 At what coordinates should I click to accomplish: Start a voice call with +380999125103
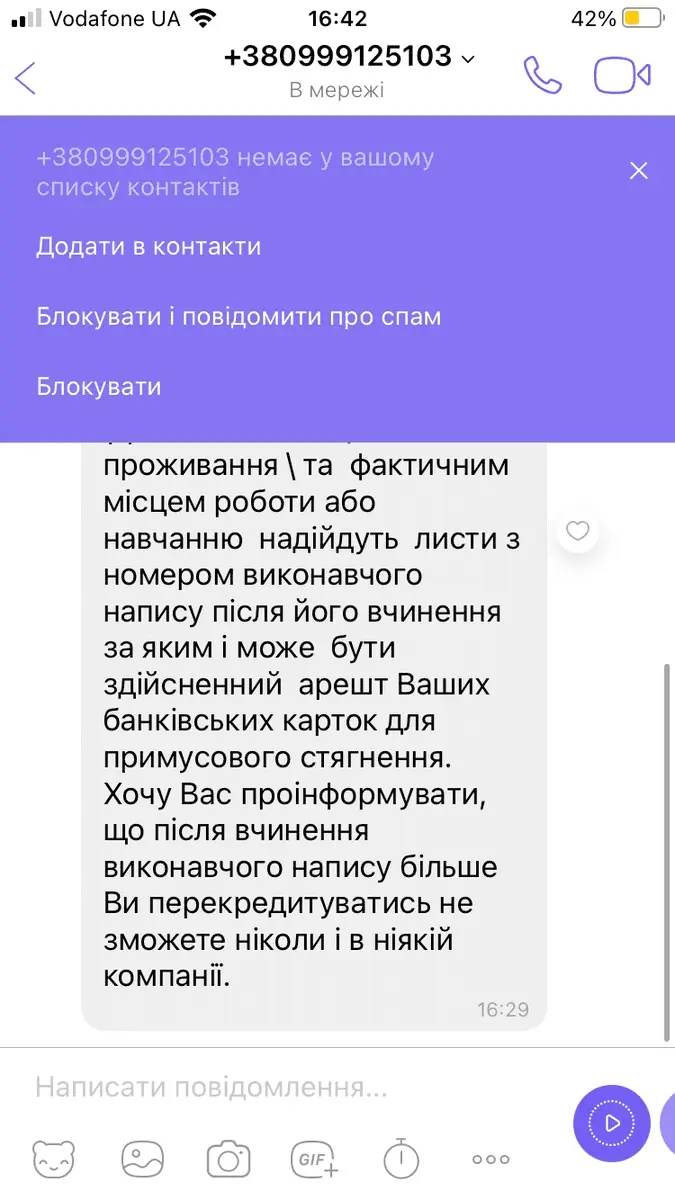click(x=543, y=76)
